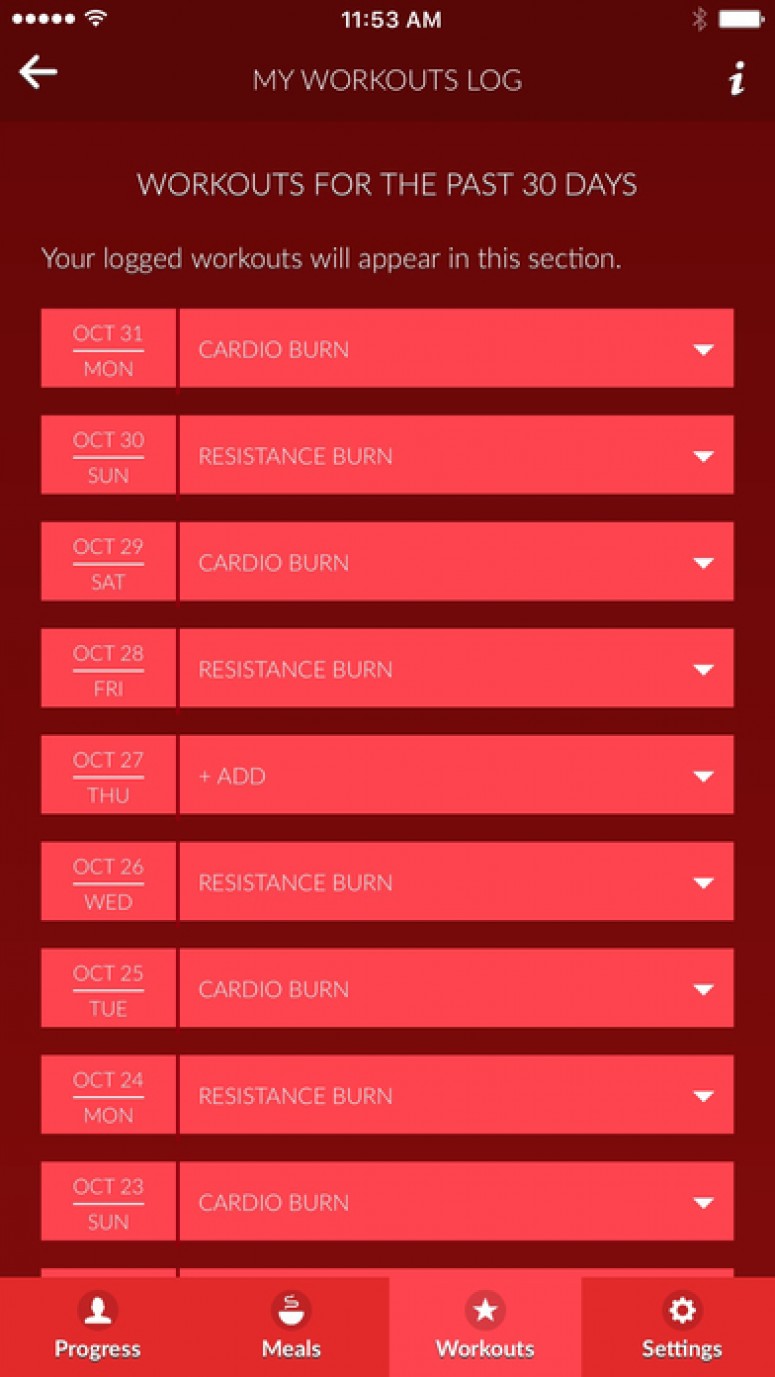Expand the Oct 25 Cardio Burn entry
This screenshot has height=1377, width=775.
[x=456, y=988]
